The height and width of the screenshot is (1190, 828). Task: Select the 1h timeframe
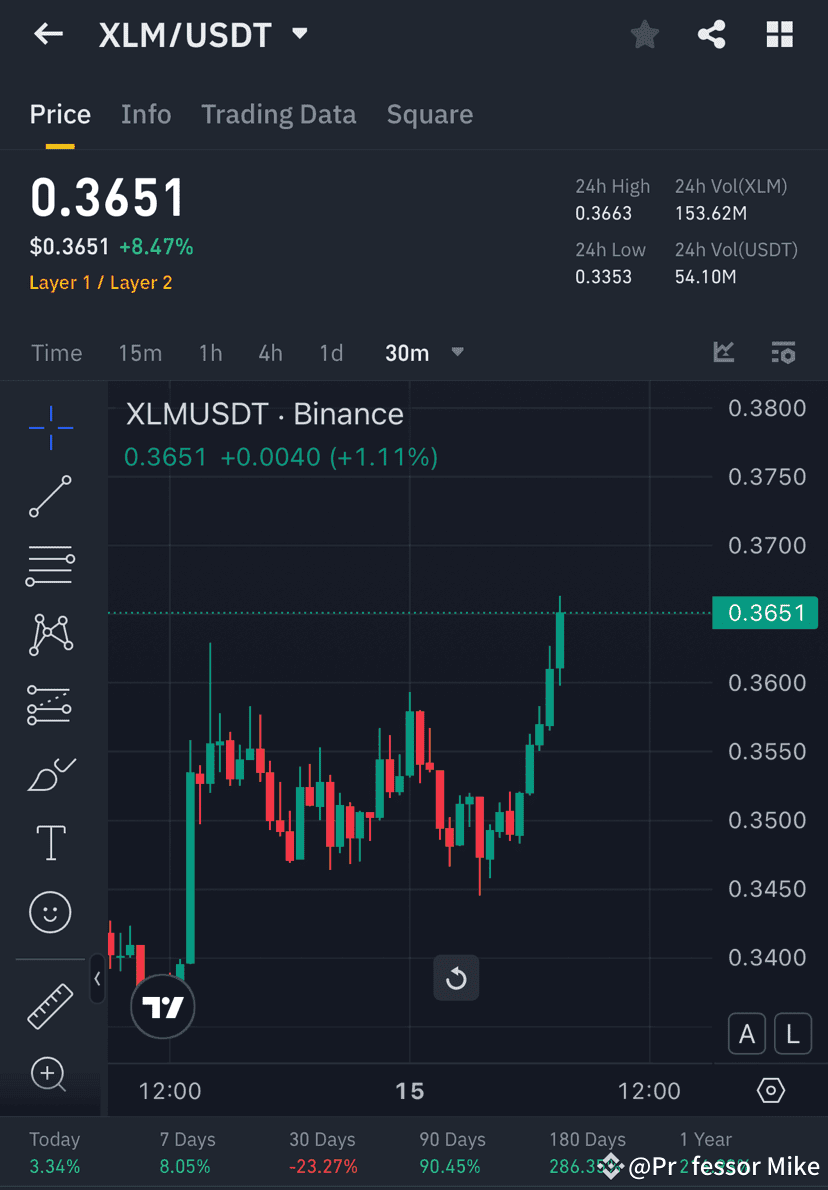click(x=210, y=352)
